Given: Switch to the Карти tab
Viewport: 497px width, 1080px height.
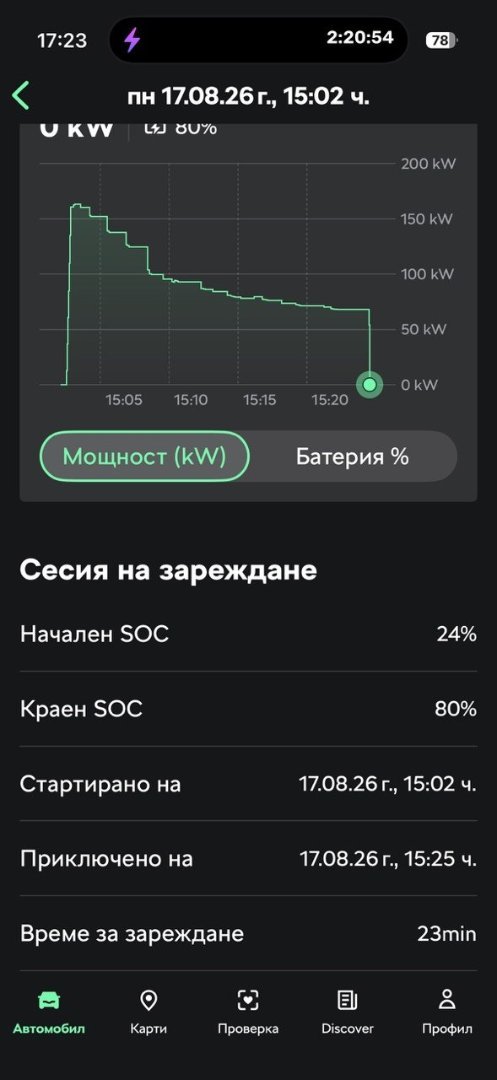Looking at the screenshot, I should (149, 1012).
